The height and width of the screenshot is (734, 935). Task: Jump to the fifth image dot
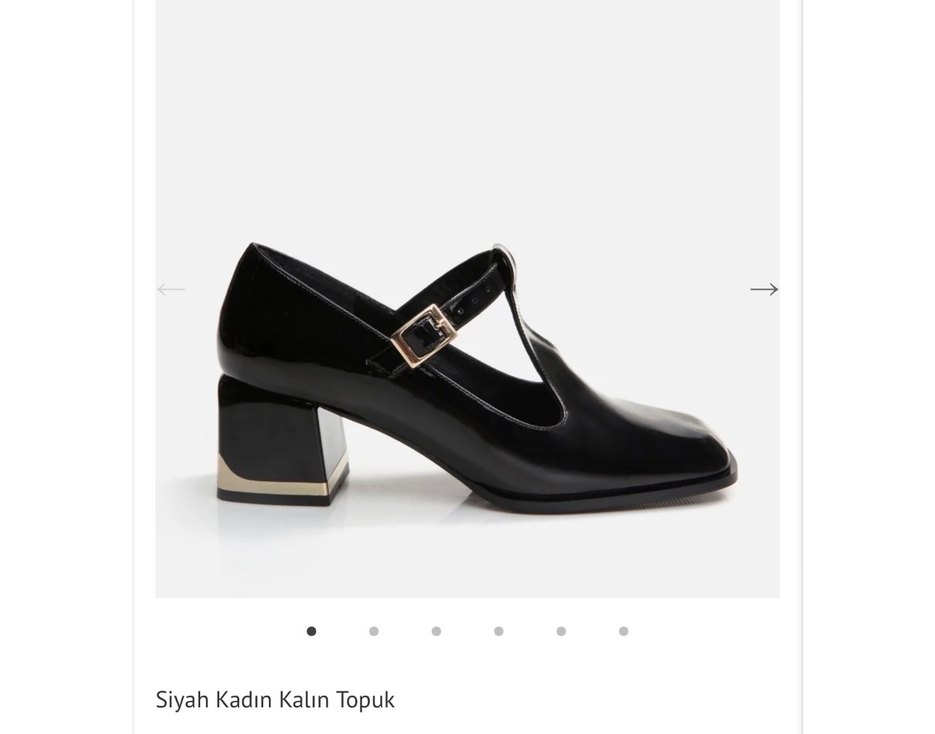[x=561, y=631]
